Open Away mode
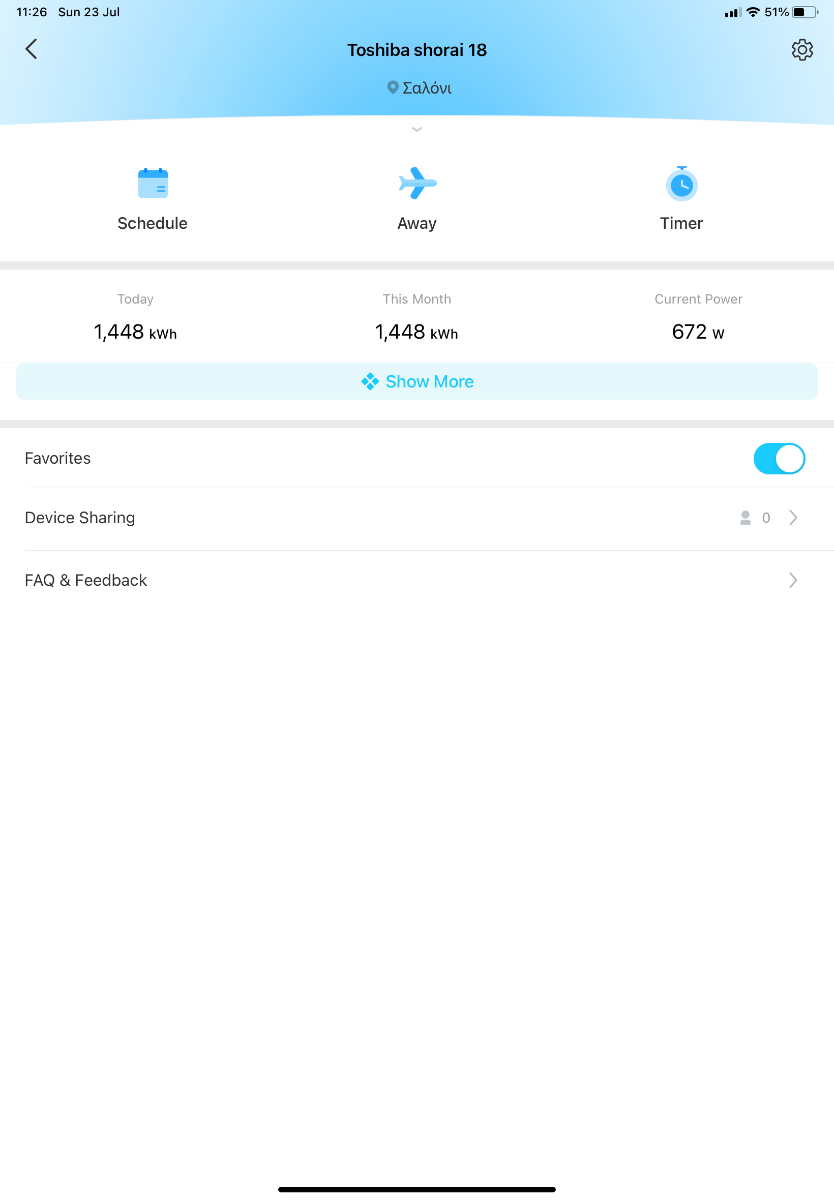The width and height of the screenshot is (834, 1200). pyautogui.click(x=417, y=199)
